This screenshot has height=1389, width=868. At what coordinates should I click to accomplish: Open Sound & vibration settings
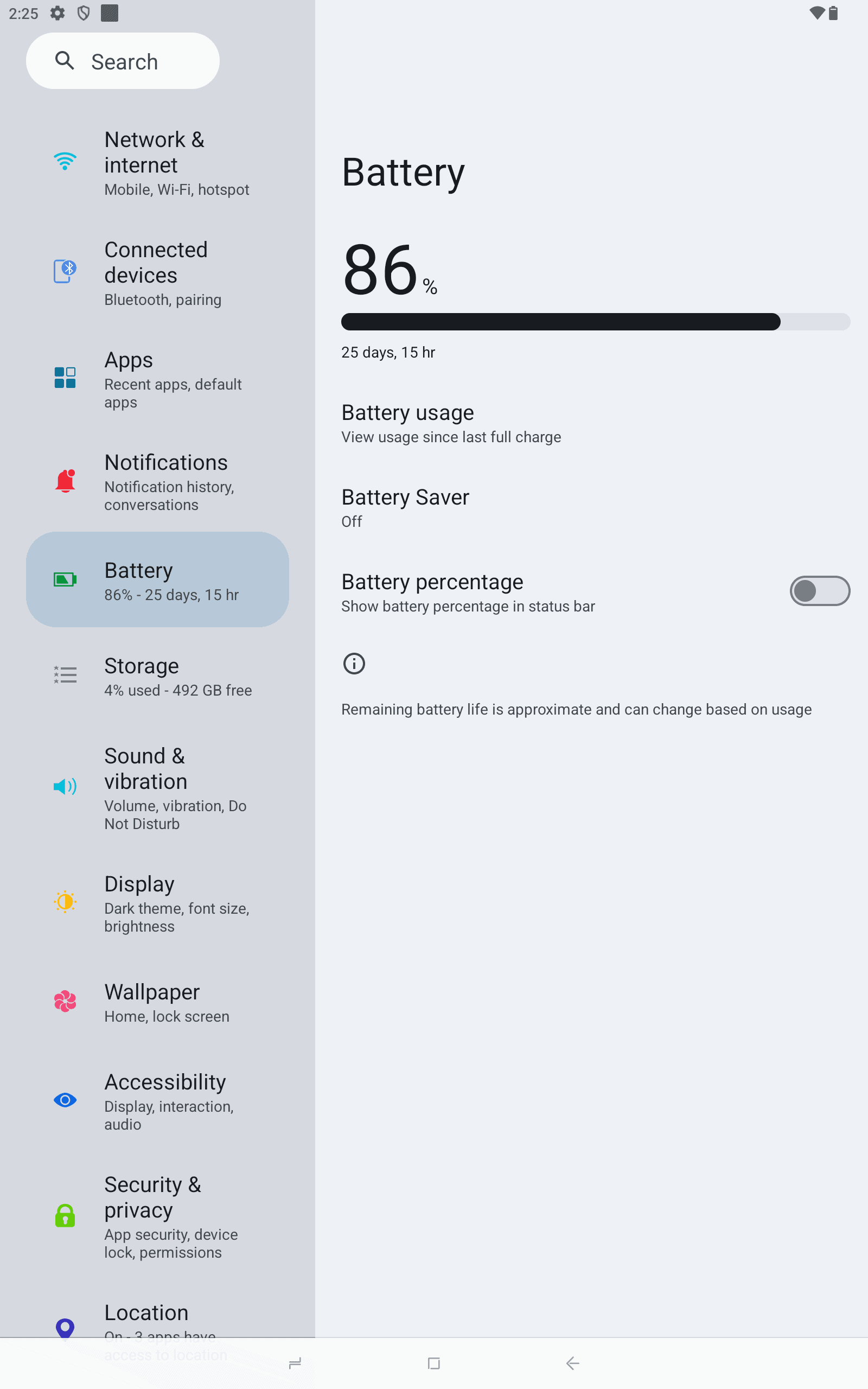pos(157,787)
